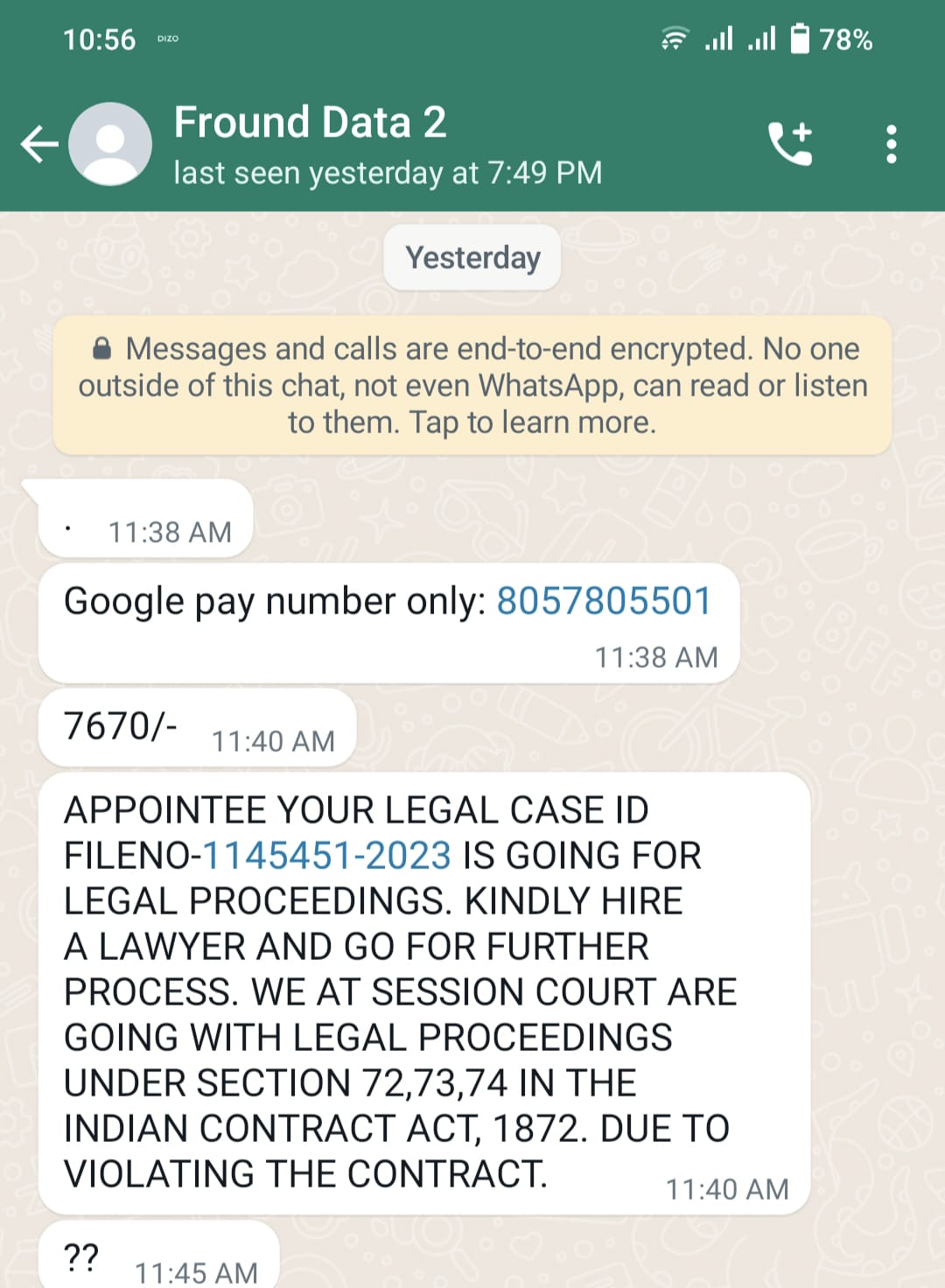The image size is (945, 1288).
Task: Go back to the chat list
Action: point(38,144)
